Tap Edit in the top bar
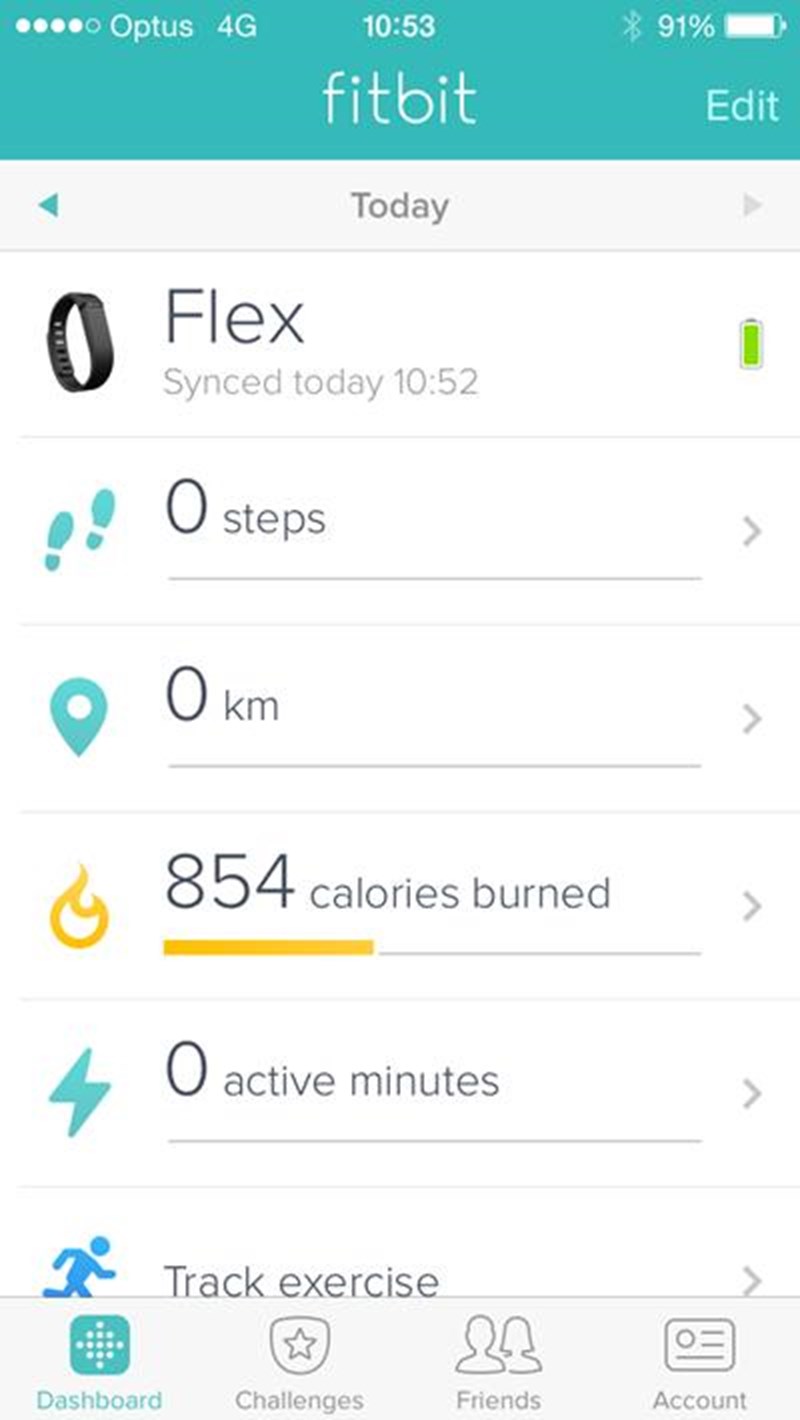 tap(742, 105)
